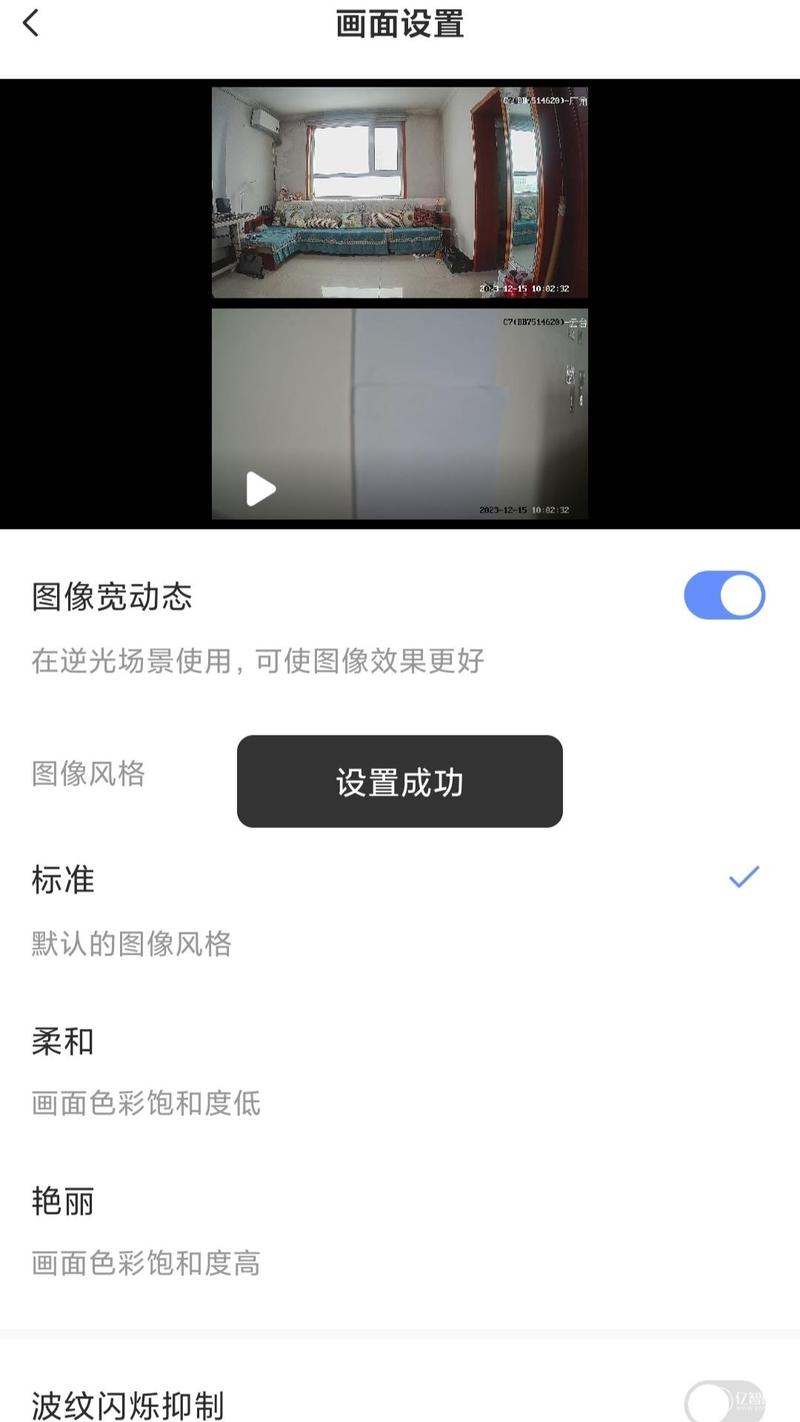
Task: Go back from 画面设置 screen
Action: pos(32,24)
